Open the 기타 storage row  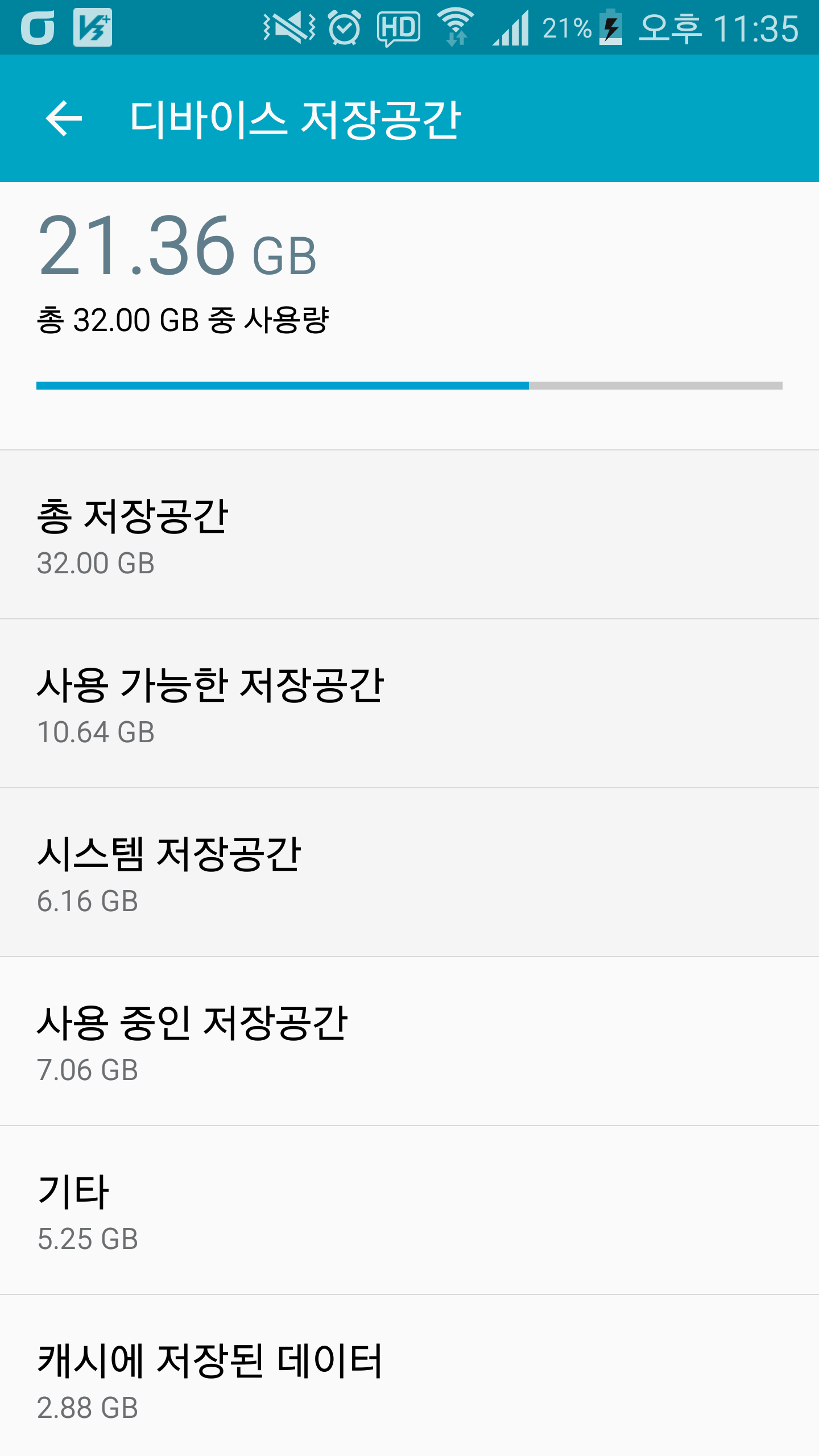409,1210
